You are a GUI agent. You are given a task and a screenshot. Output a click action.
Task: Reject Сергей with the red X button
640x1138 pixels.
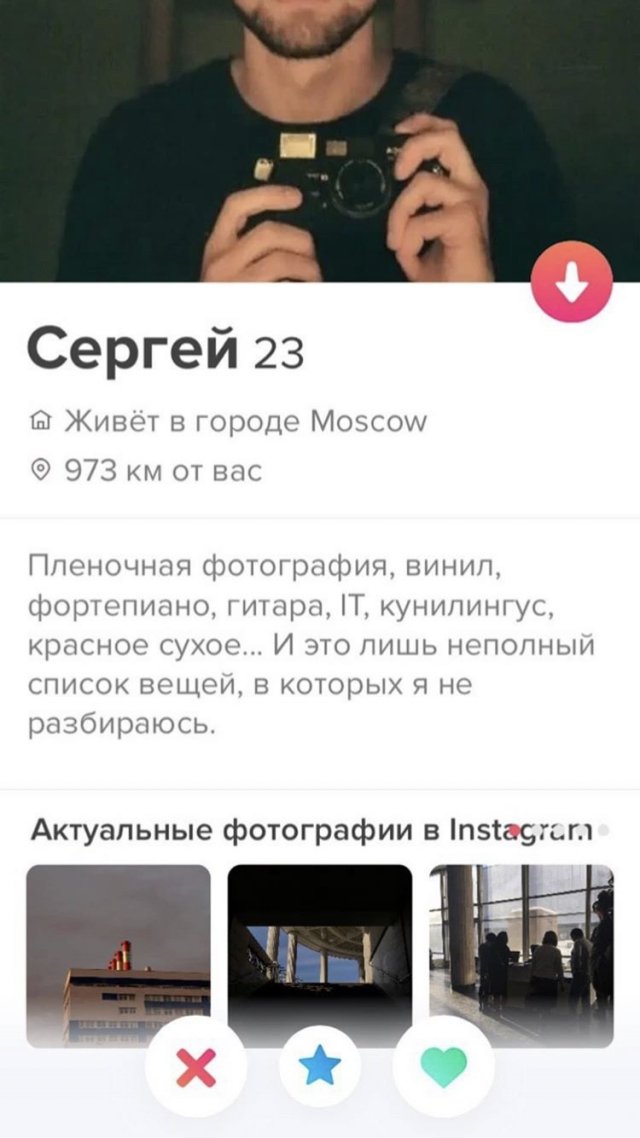(x=195, y=1072)
